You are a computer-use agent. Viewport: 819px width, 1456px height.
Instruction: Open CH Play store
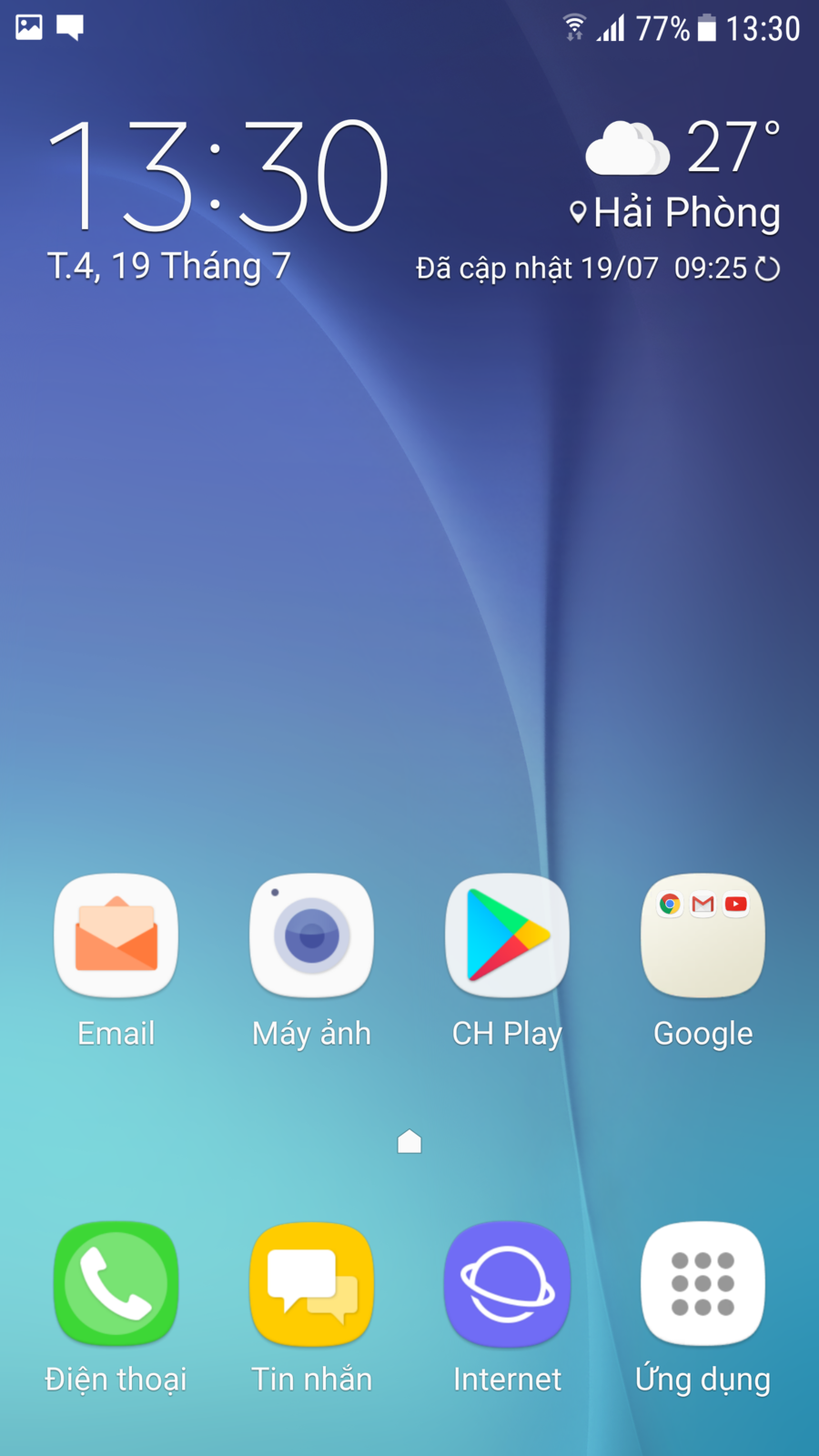(x=507, y=936)
